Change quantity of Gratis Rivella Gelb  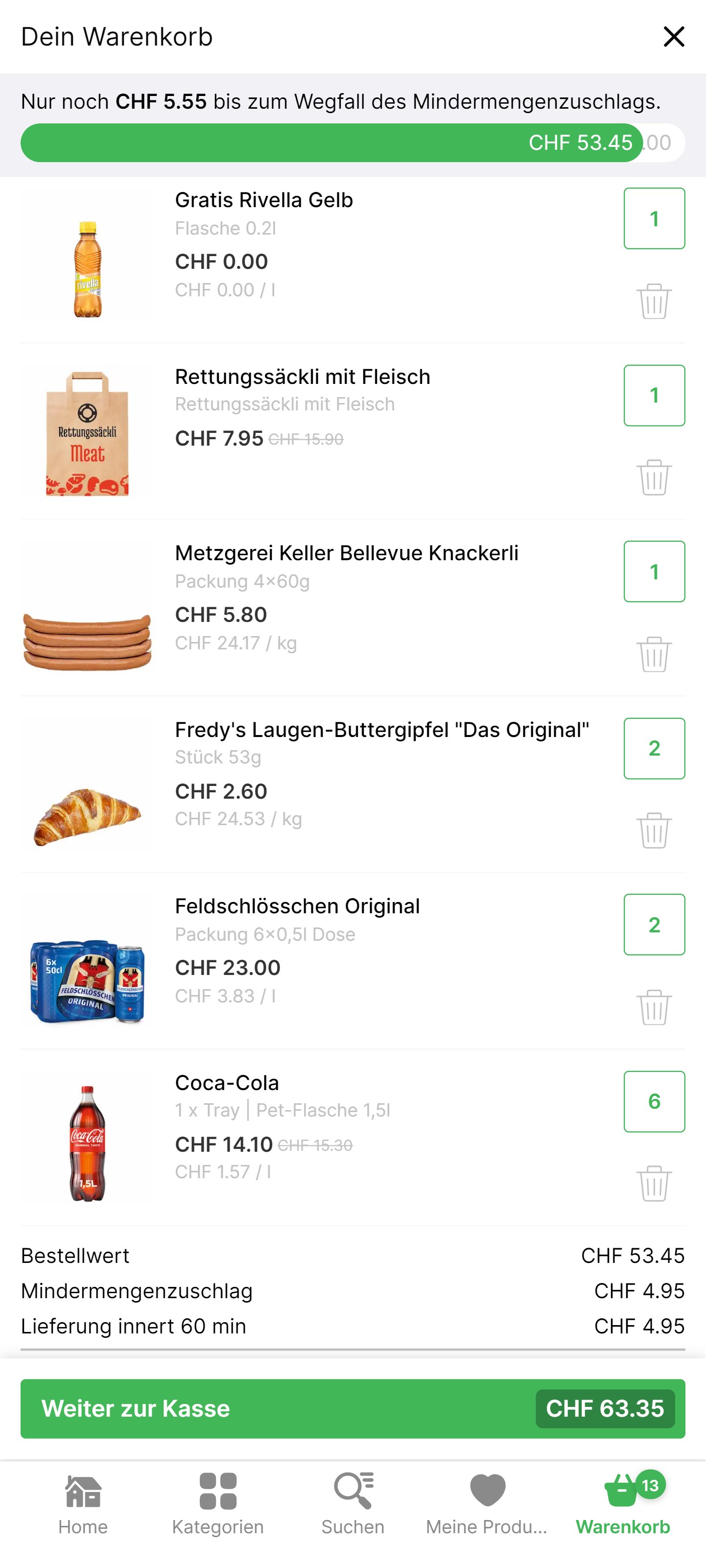(654, 218)
